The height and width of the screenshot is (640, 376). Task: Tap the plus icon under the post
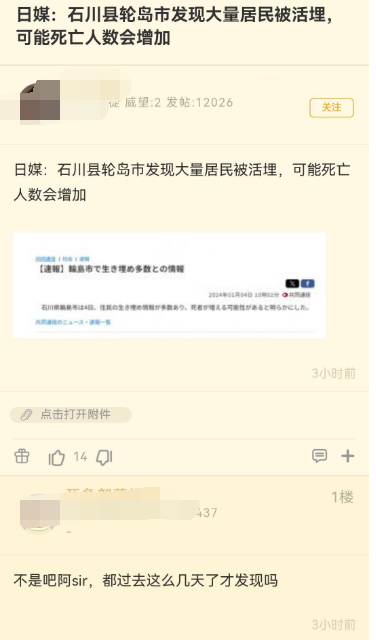click(347, 456)
